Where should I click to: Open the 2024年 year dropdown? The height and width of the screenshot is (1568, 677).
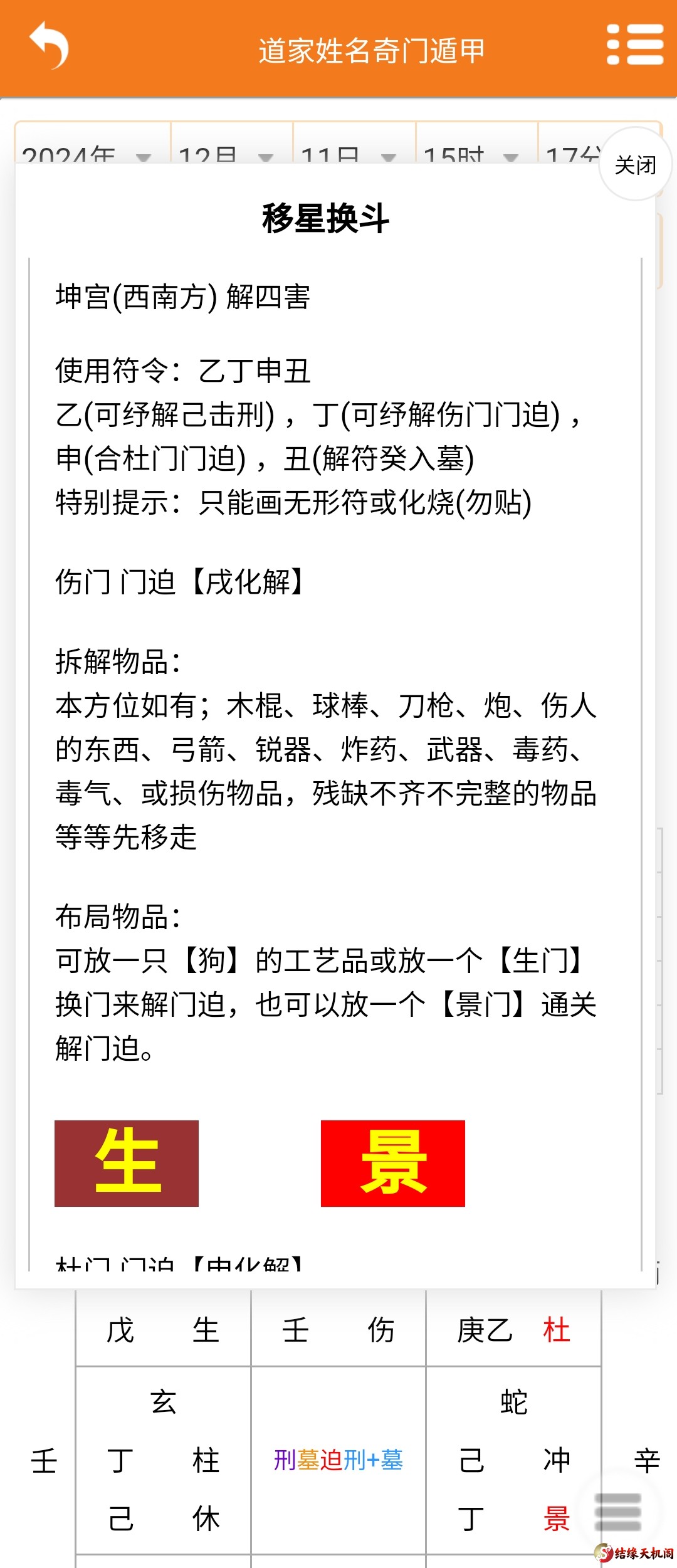(x=88, y=150)
